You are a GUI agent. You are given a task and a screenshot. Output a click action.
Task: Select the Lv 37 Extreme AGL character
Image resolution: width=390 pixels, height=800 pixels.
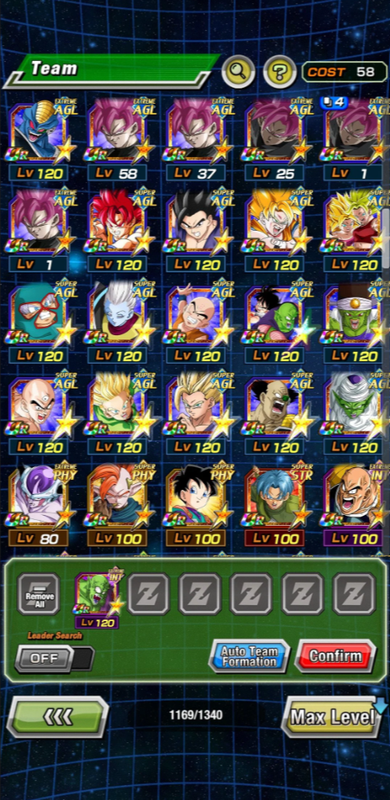pyautogui.click(x=196, y=140)
